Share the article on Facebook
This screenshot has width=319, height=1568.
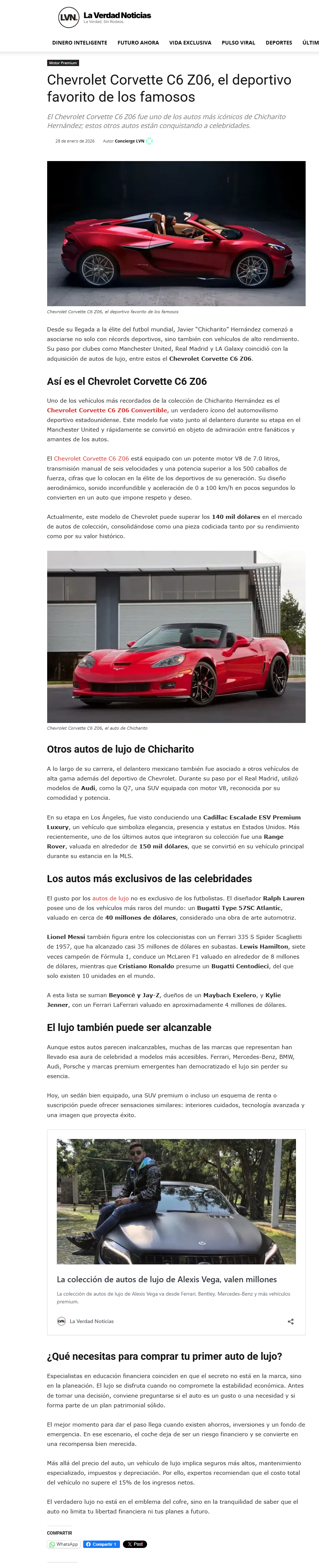pyautogui.click(x=101, y=1544)
